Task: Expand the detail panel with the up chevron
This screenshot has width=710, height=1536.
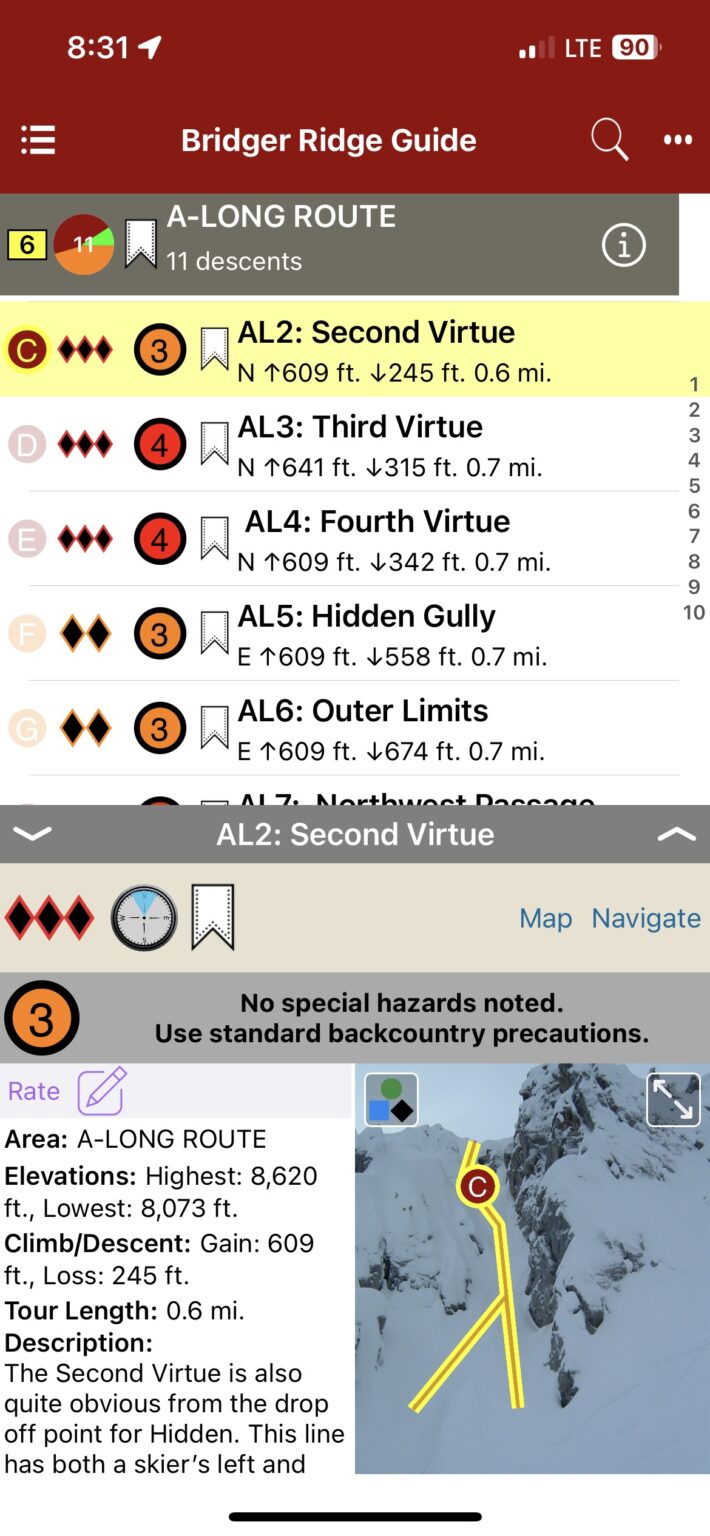Action: (677, 834)
